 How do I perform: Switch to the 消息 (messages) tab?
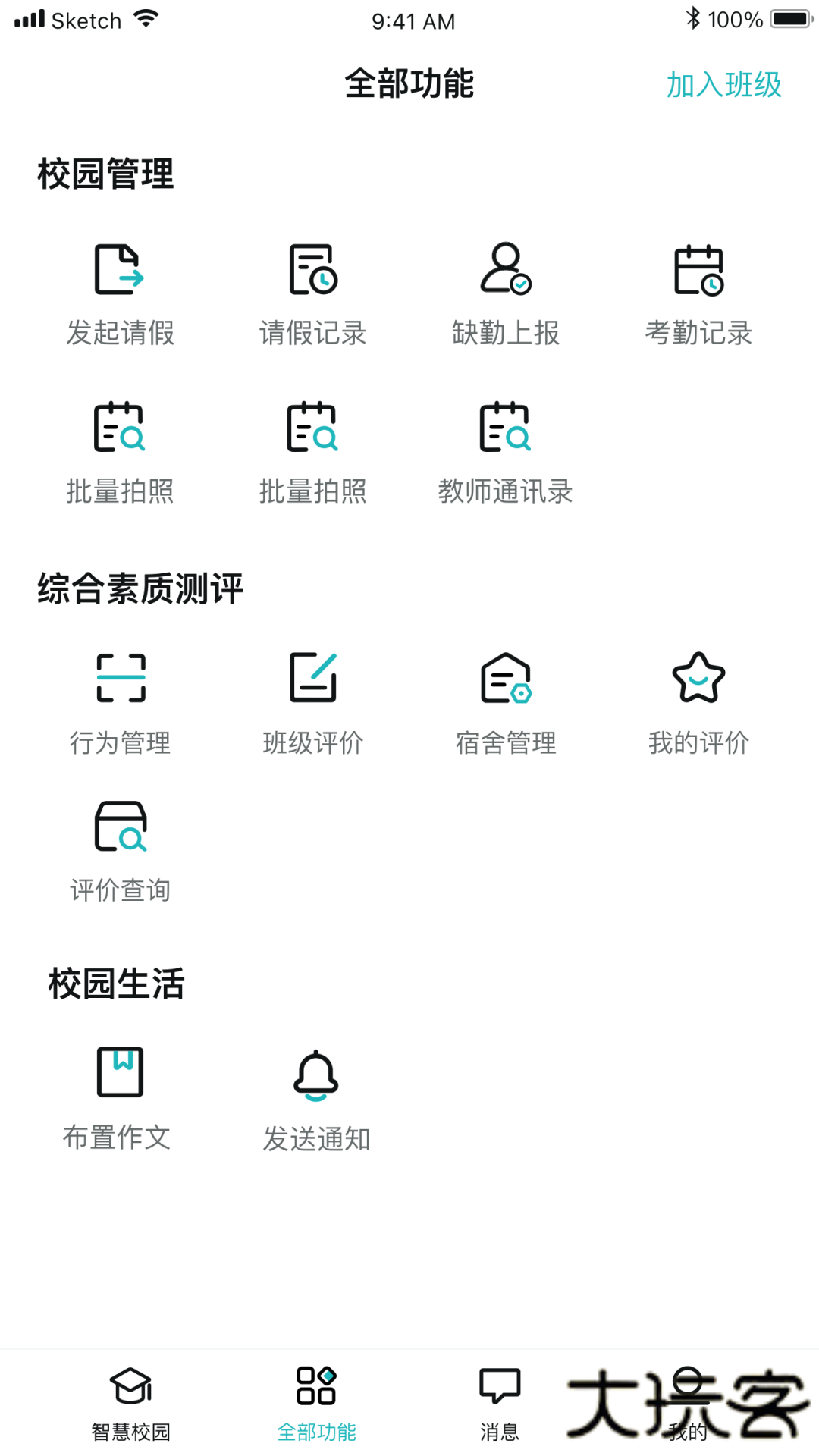pos(500,1407)
